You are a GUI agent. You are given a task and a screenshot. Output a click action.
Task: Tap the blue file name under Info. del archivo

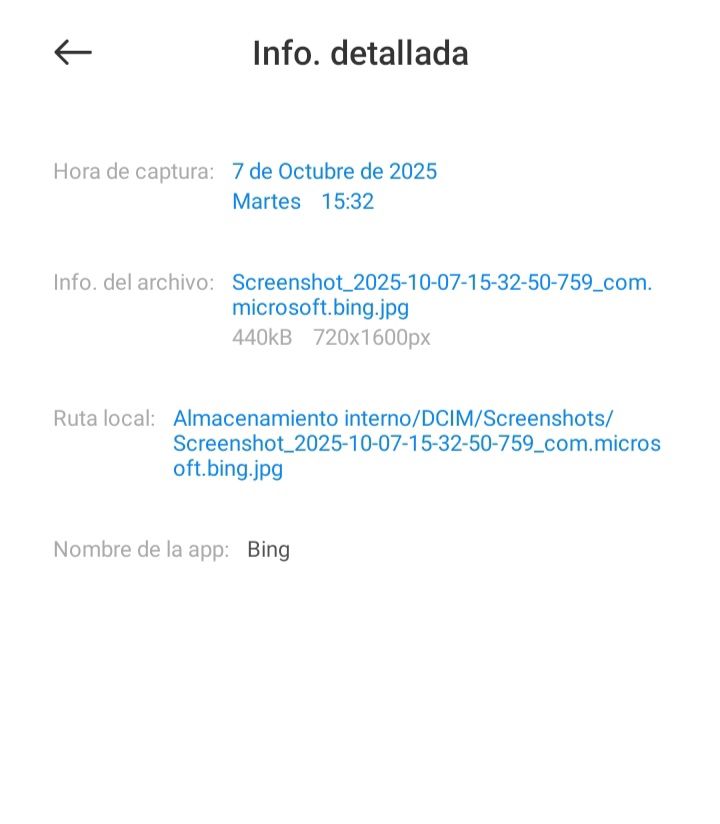(441, 294)
